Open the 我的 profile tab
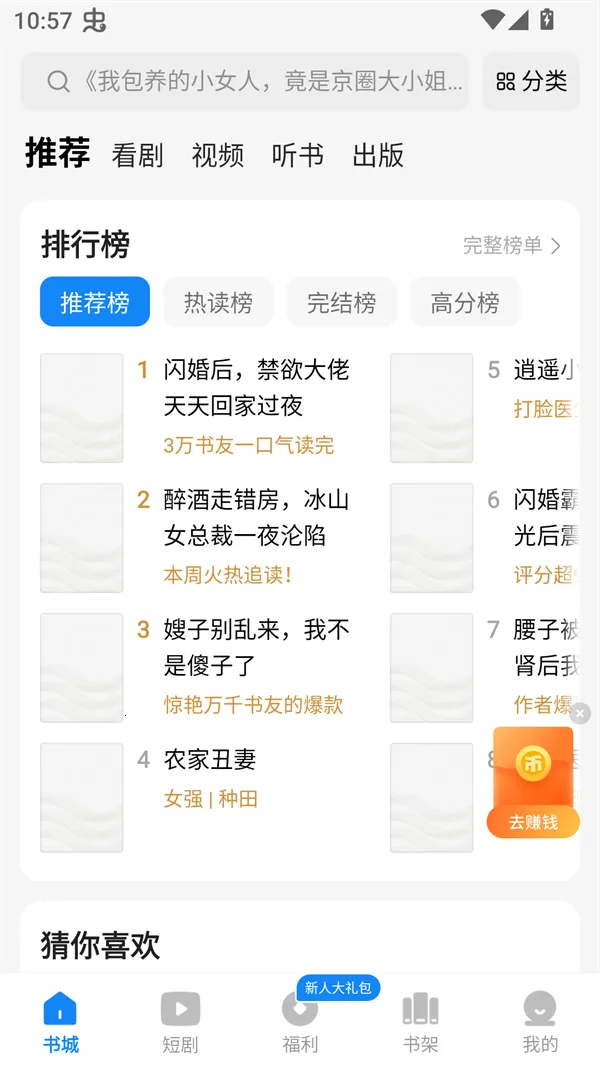600x1066 pixels. 540,1022
